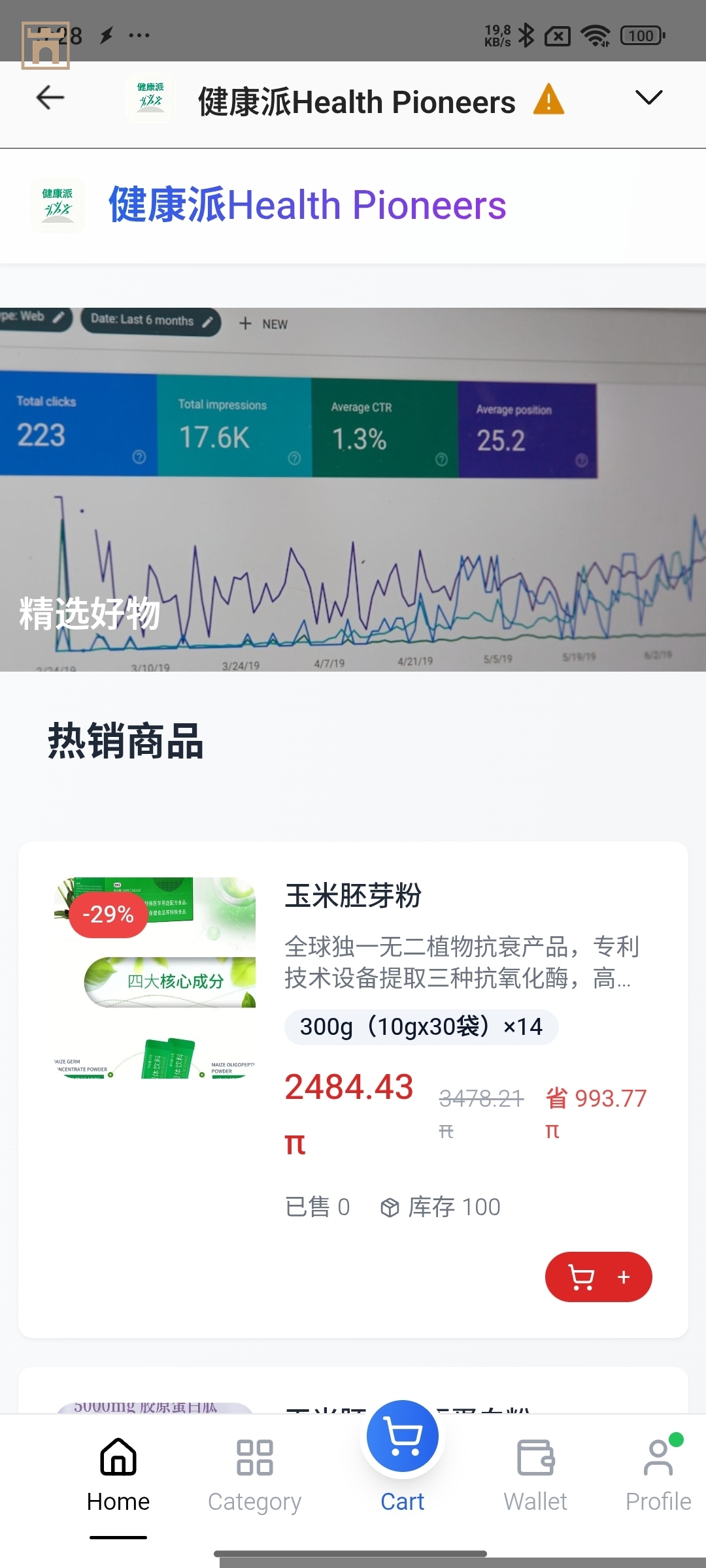Image resolution: width=706 pixels, height=1568 pixels.
Task: Tap the orange warning triangle icon
Action: click(548, 100)
